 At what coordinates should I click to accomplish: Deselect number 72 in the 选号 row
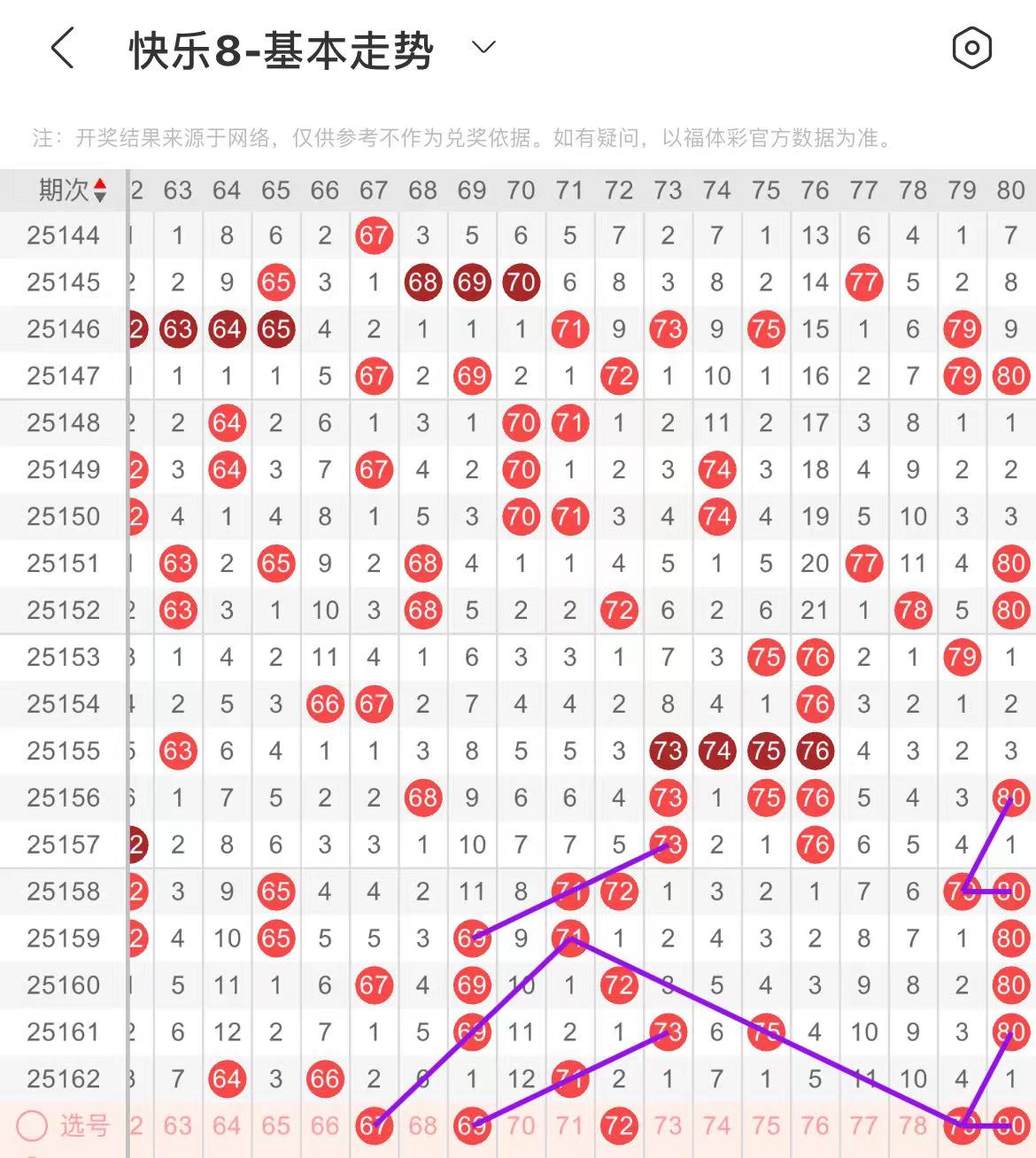618,1126
